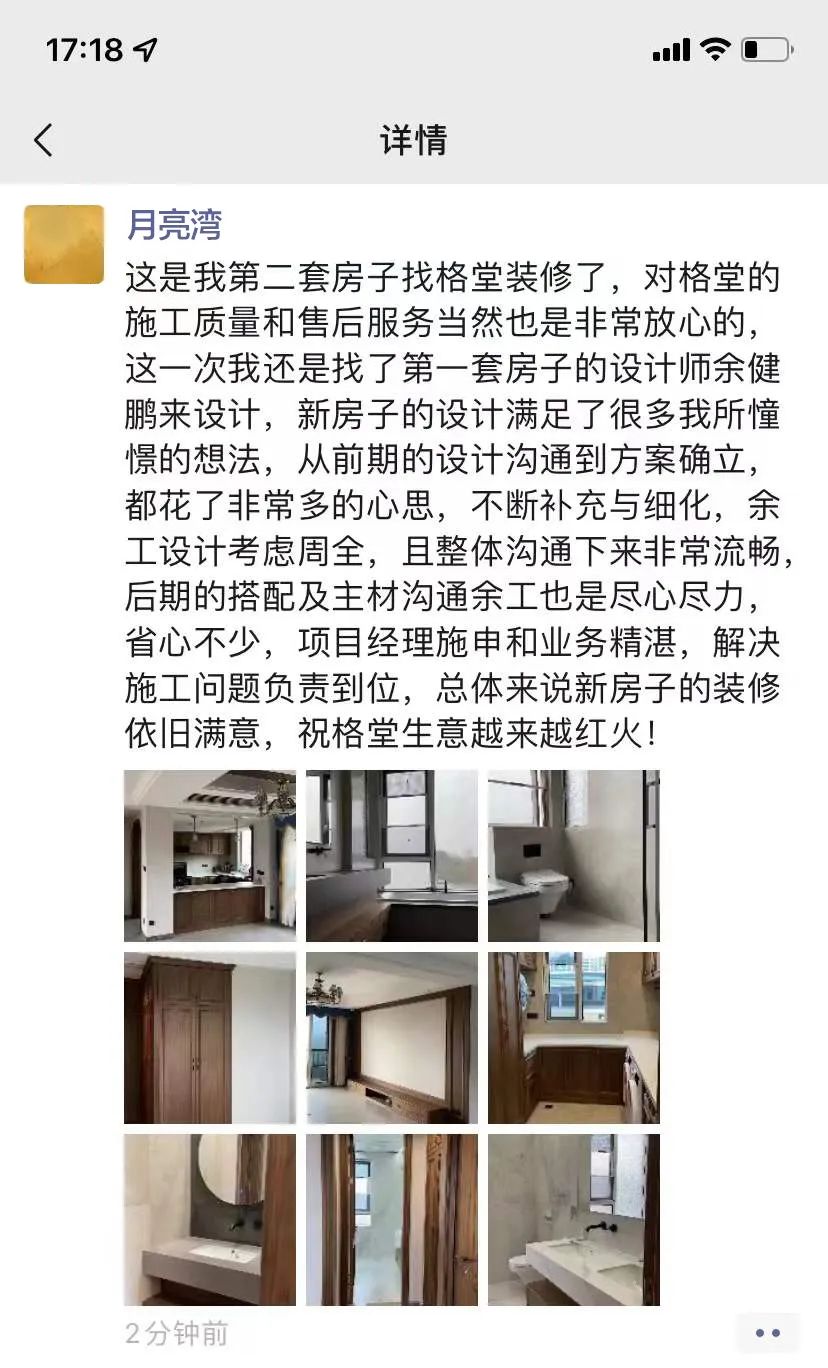Screen dimensions: 828x1368
Task: Open the wooden wardrobe photo
Action: 210,1038
